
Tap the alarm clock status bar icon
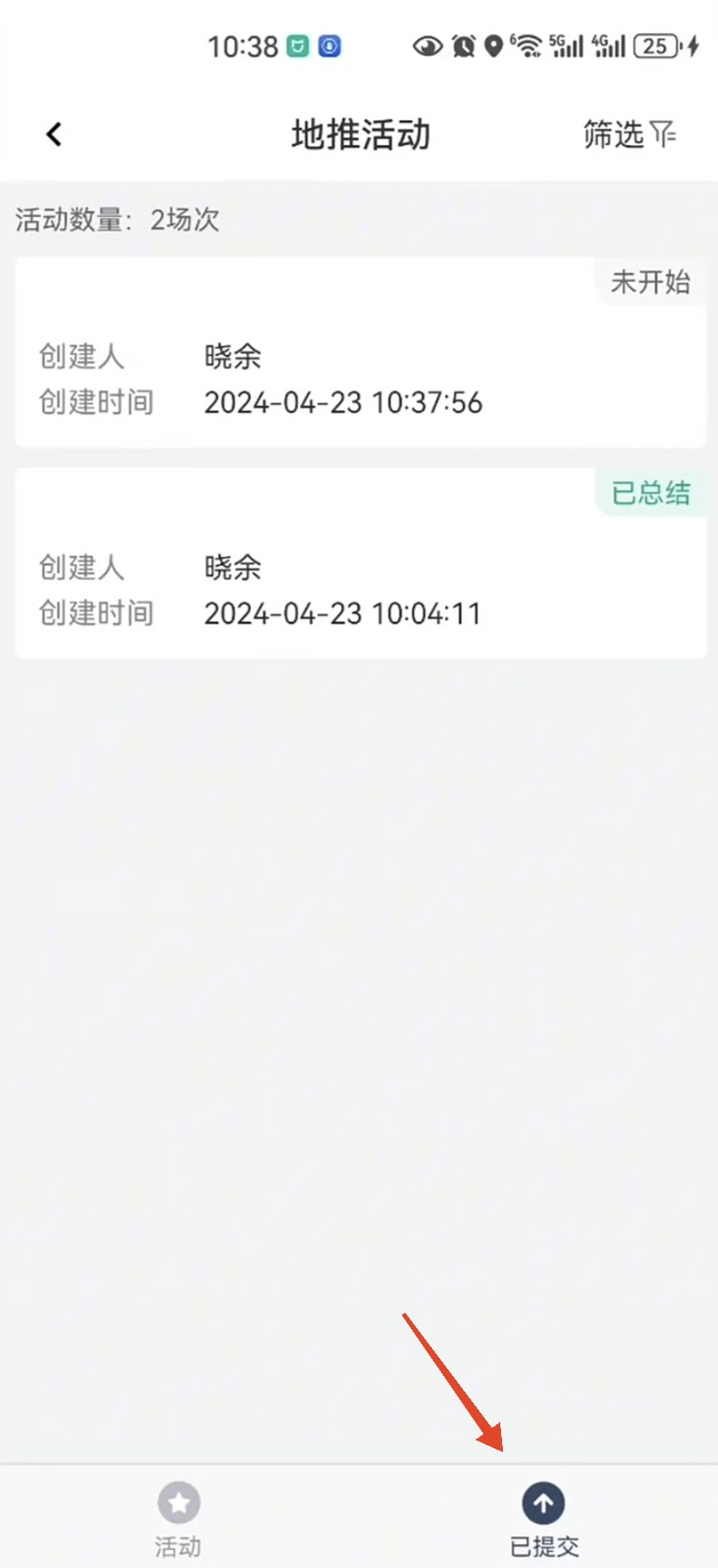[463, 46]
